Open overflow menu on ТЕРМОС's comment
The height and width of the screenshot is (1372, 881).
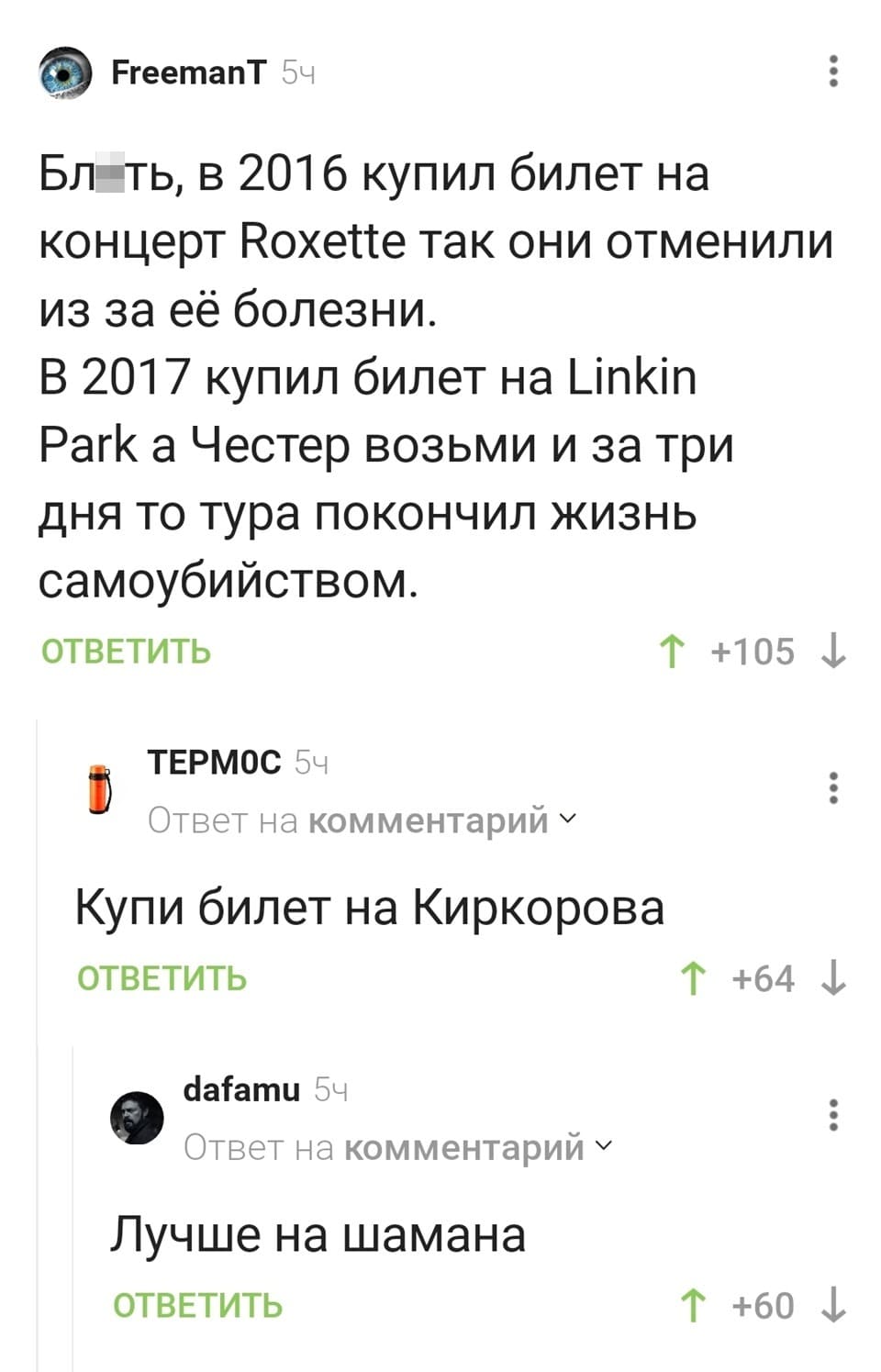pos(833,787)
